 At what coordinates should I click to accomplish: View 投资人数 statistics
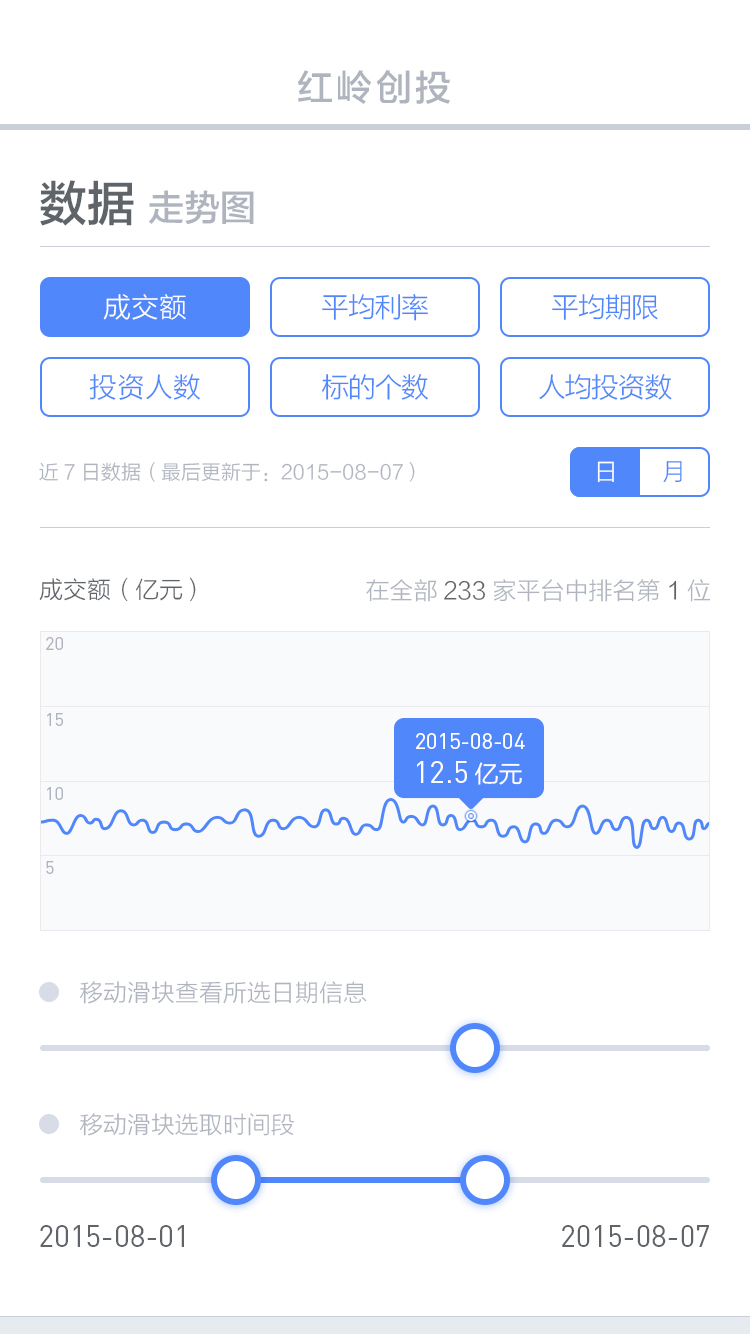144,387
